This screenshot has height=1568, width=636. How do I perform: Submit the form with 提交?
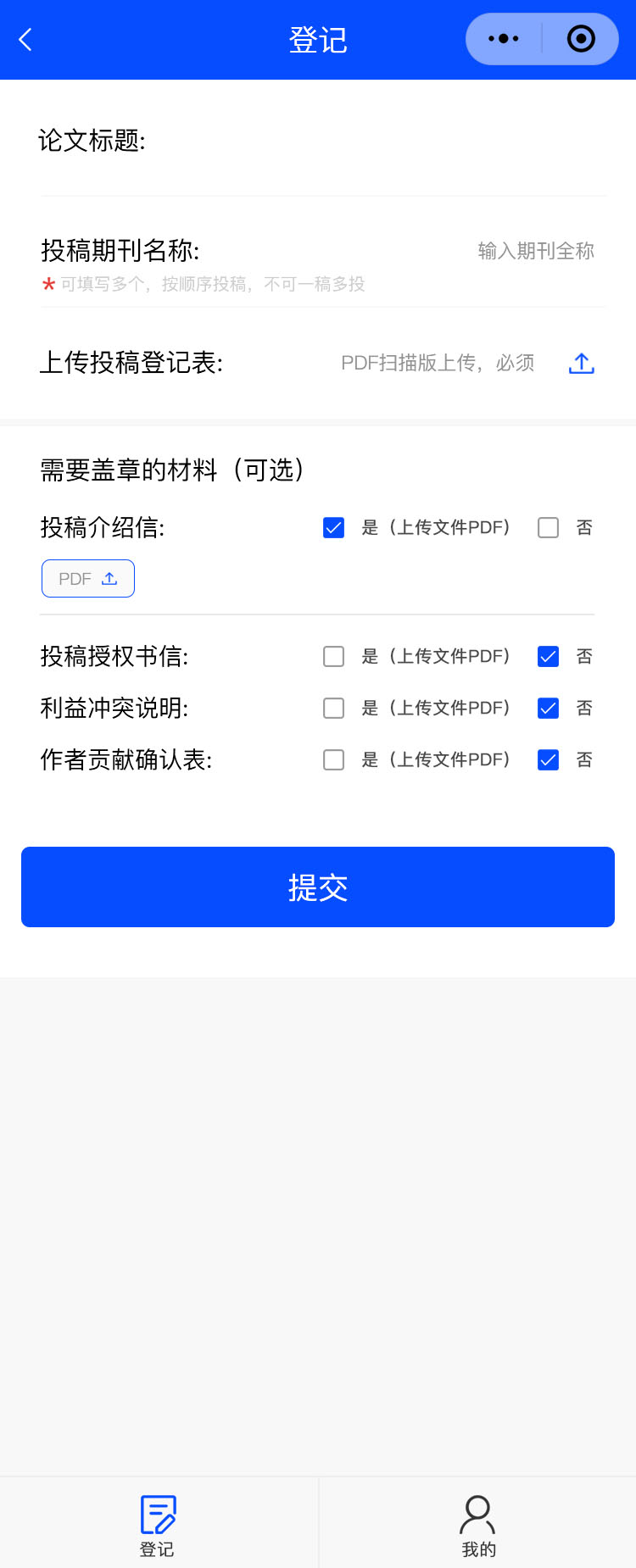318,887
